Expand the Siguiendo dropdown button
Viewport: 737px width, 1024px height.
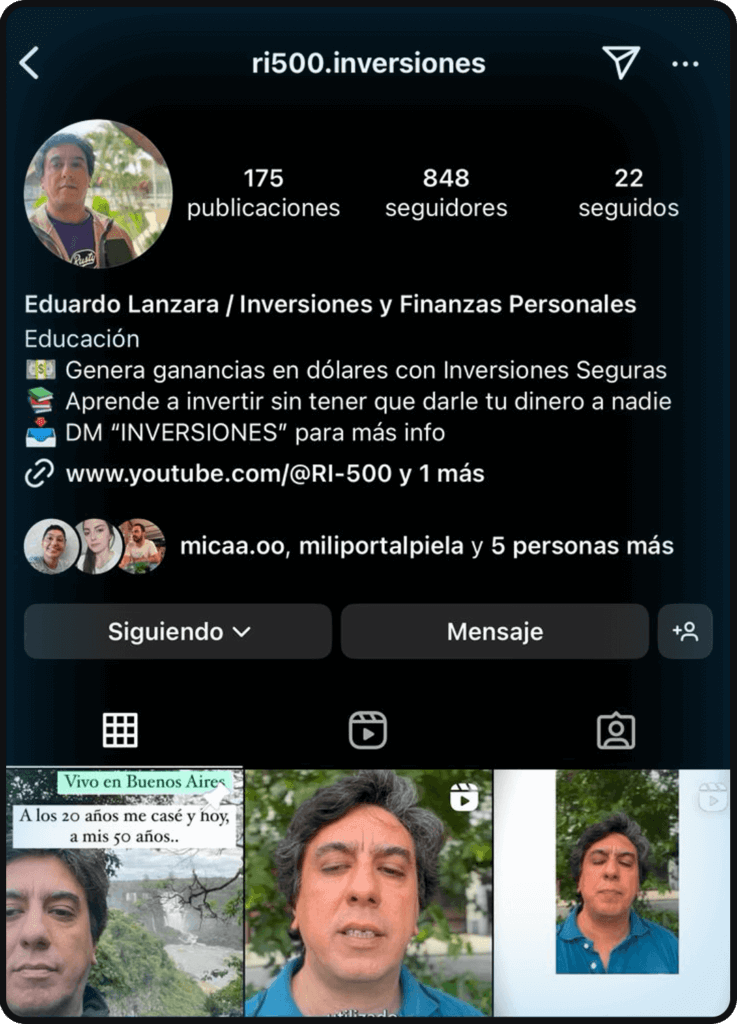tap(178, 632)
